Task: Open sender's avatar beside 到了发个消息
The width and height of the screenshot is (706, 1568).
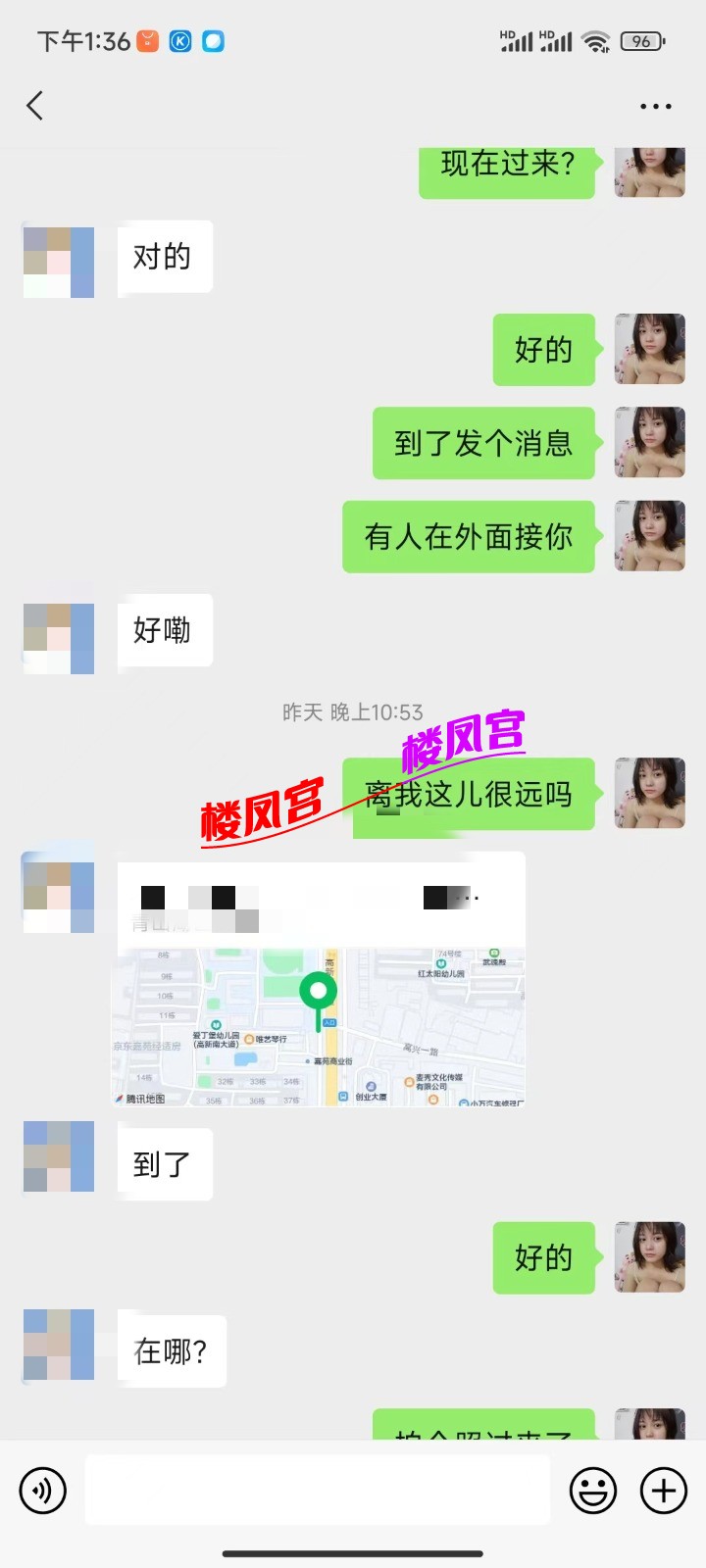Action: [x=649, y=443]
